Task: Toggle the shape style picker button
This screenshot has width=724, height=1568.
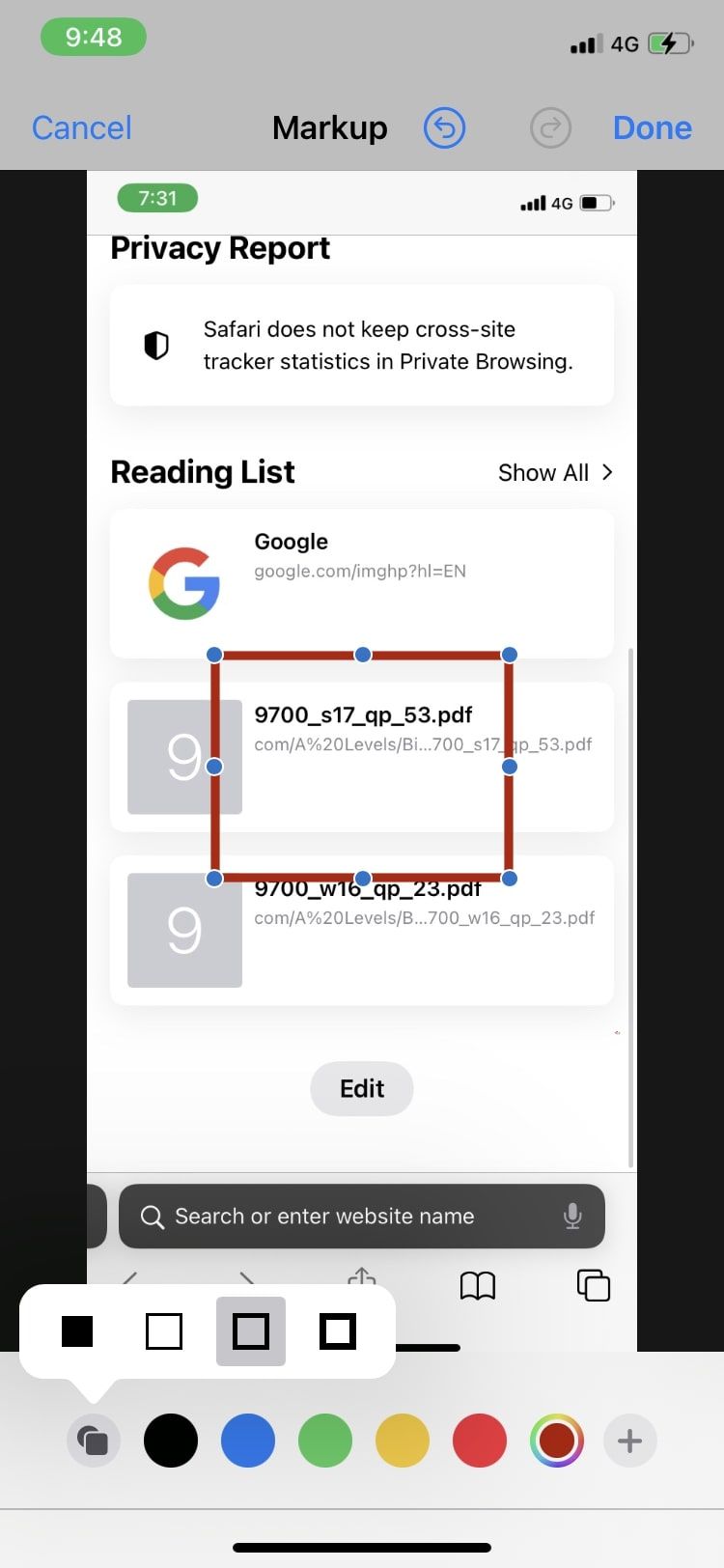Action: point(94,1441)
